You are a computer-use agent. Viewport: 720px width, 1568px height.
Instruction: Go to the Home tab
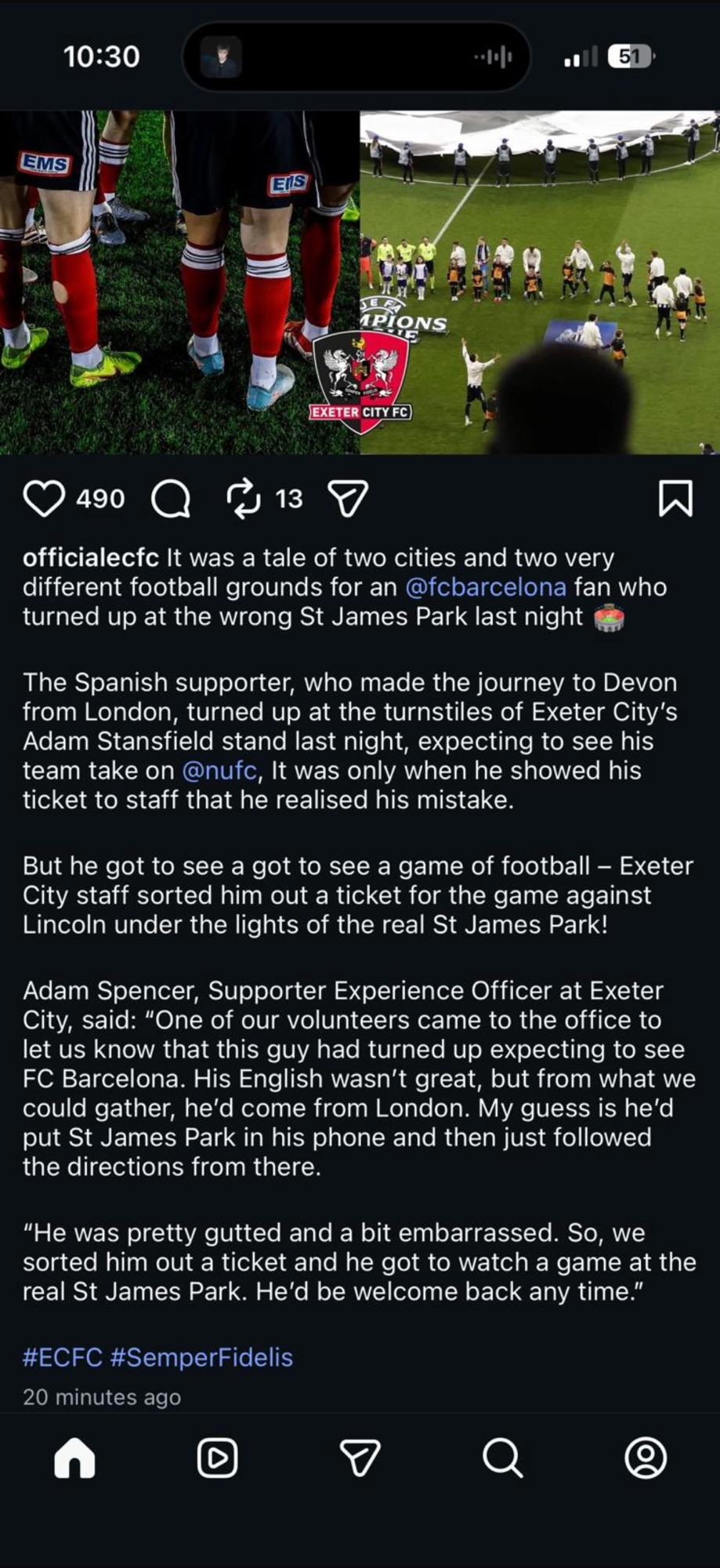[x=74, y=1458]
